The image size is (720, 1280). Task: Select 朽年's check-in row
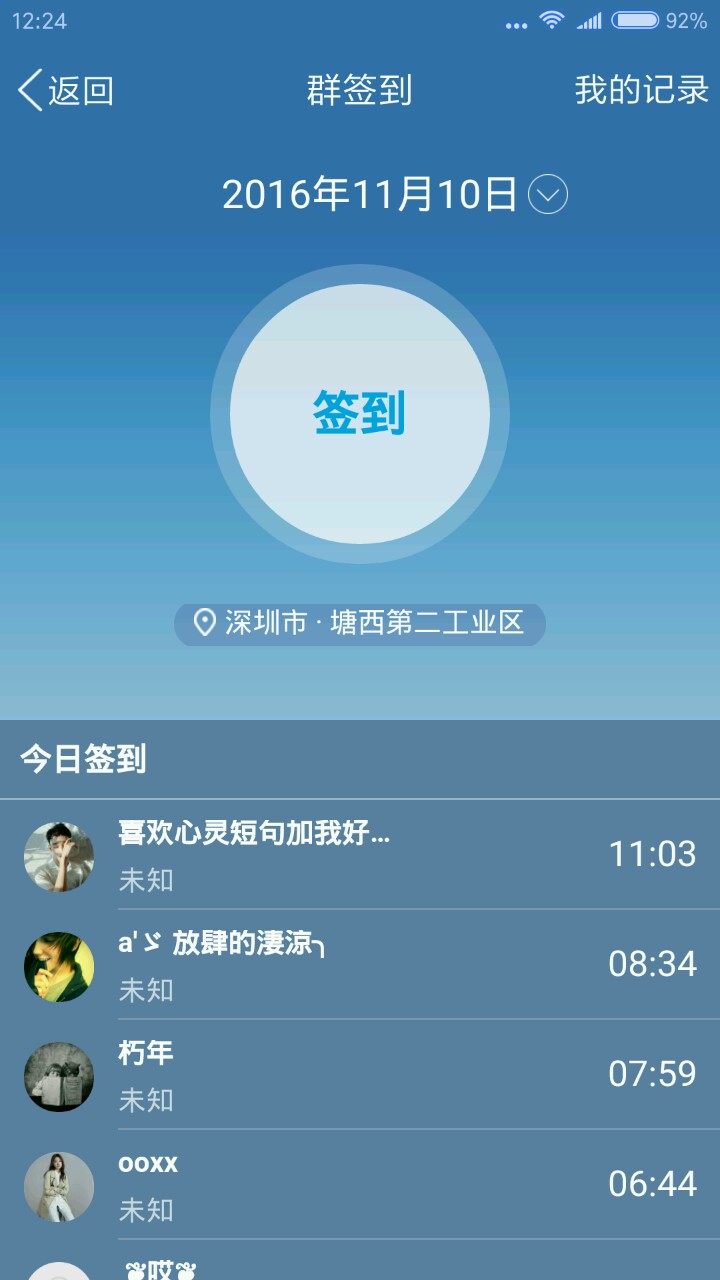(360, 1075)
